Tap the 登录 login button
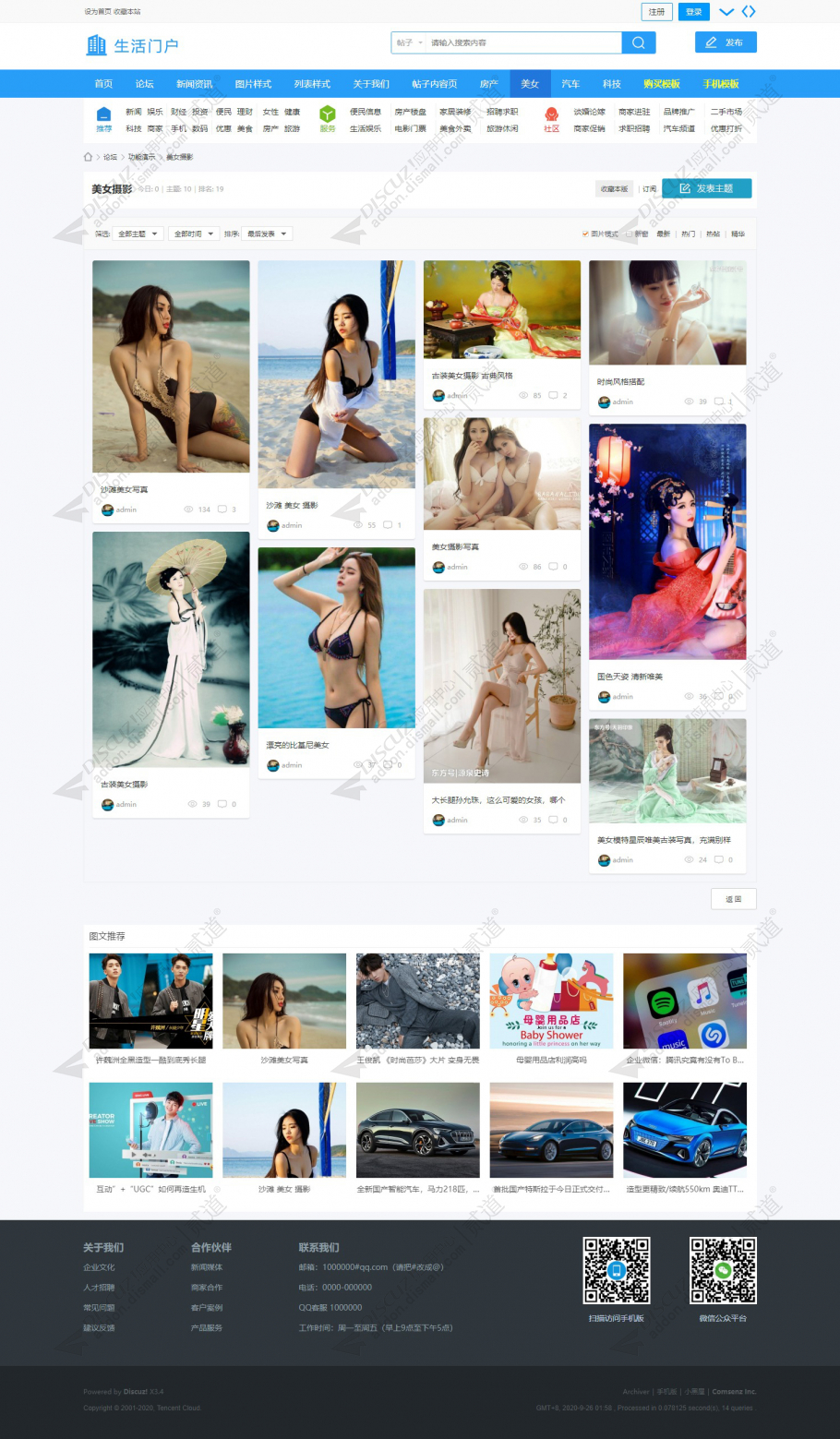Image resolution: width=840 pixels, height=1439 pixels. [694, 12]
